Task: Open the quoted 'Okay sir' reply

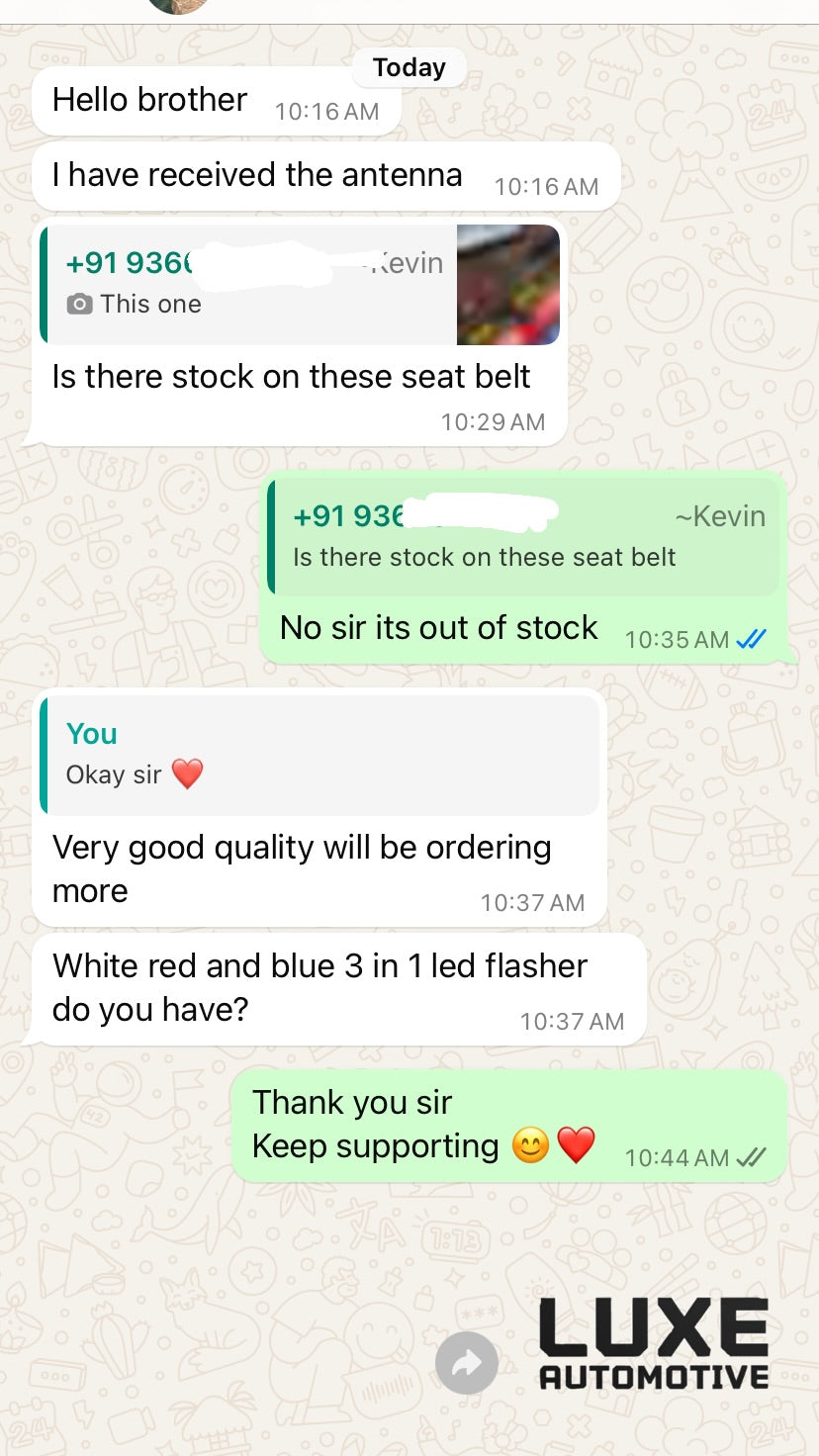Action: 319,755
